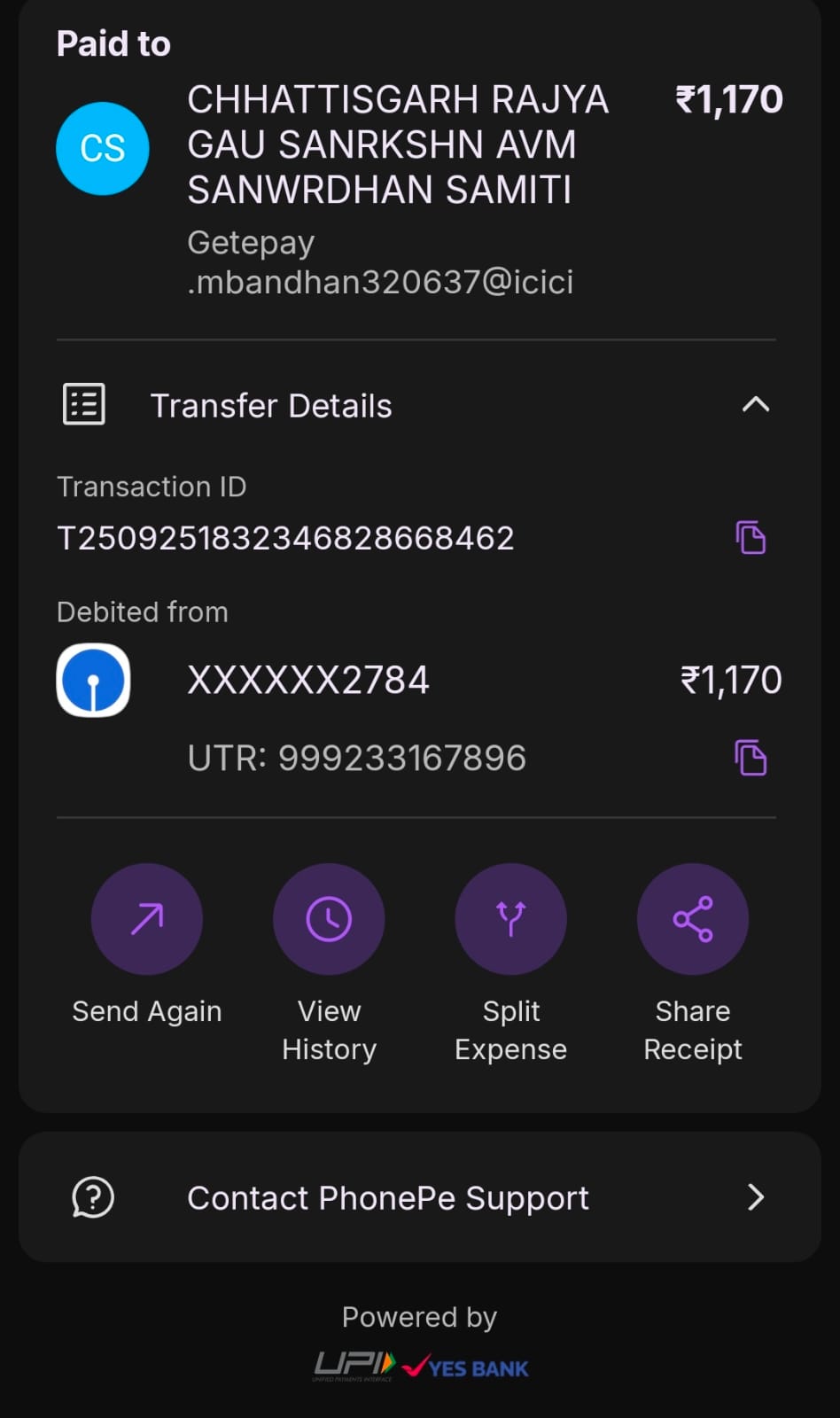
Task: Tap Send Again
Action: [147, 919]
